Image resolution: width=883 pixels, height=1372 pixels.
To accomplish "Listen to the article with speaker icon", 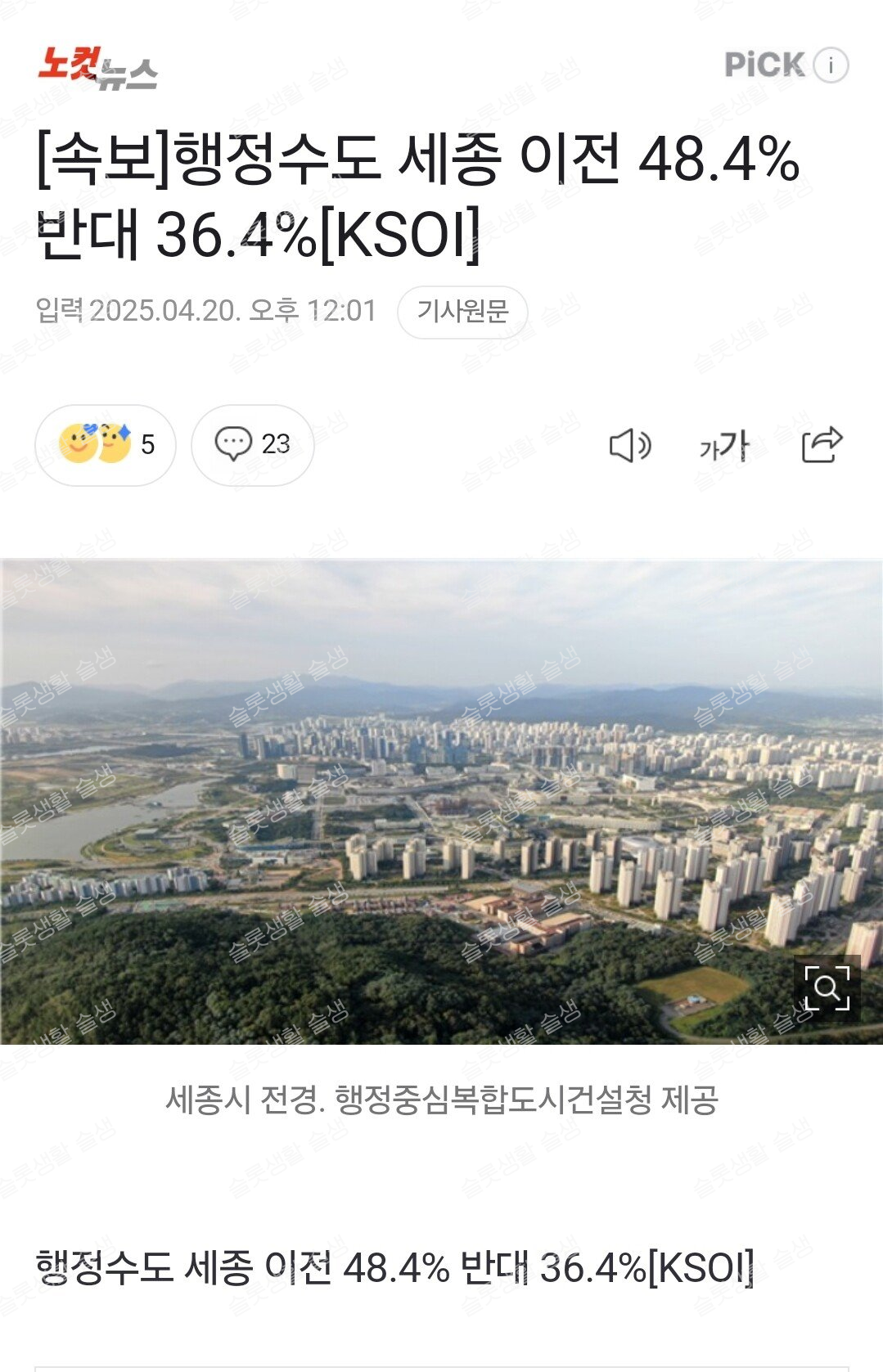I will [629, 446].
